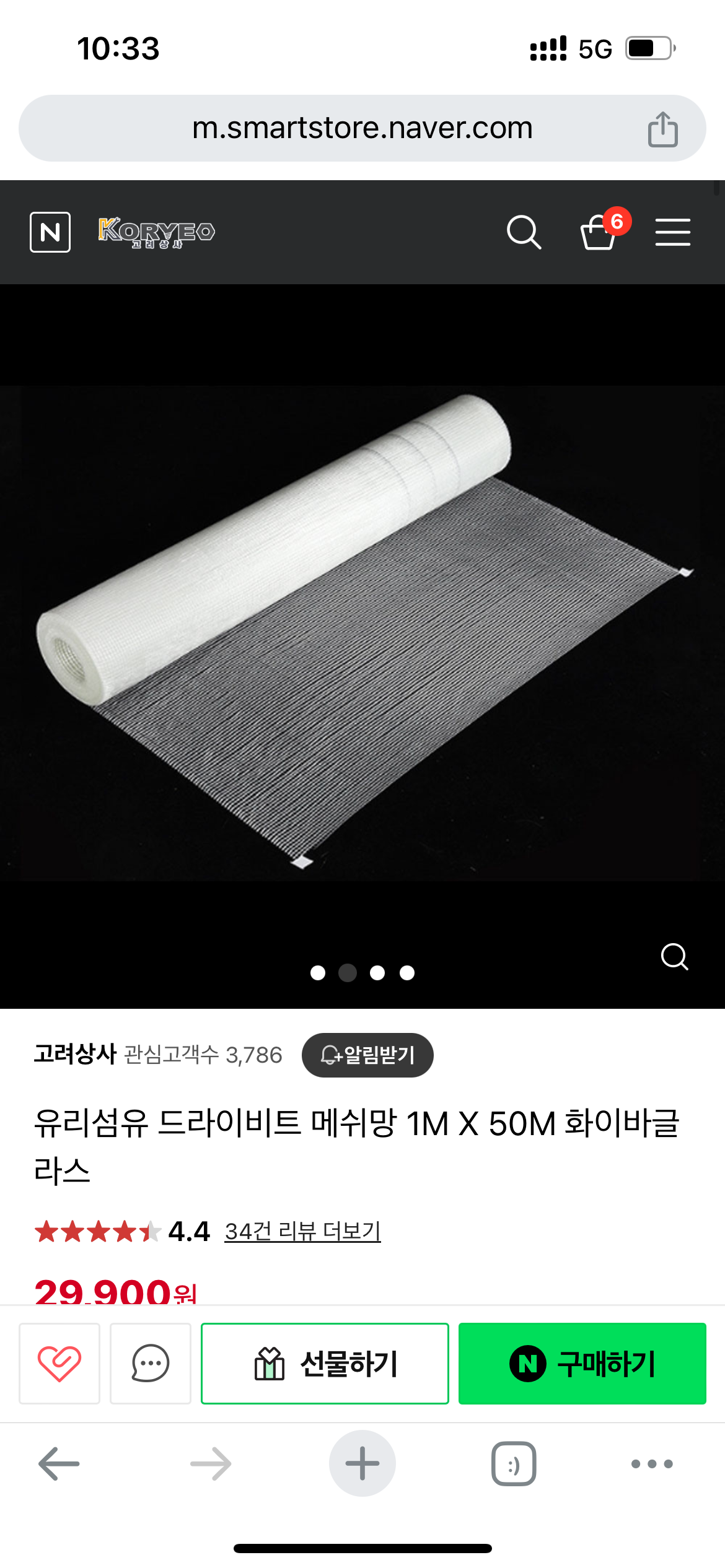
Task: Open the 고려상사 store name link
Action: (75, 1054)
